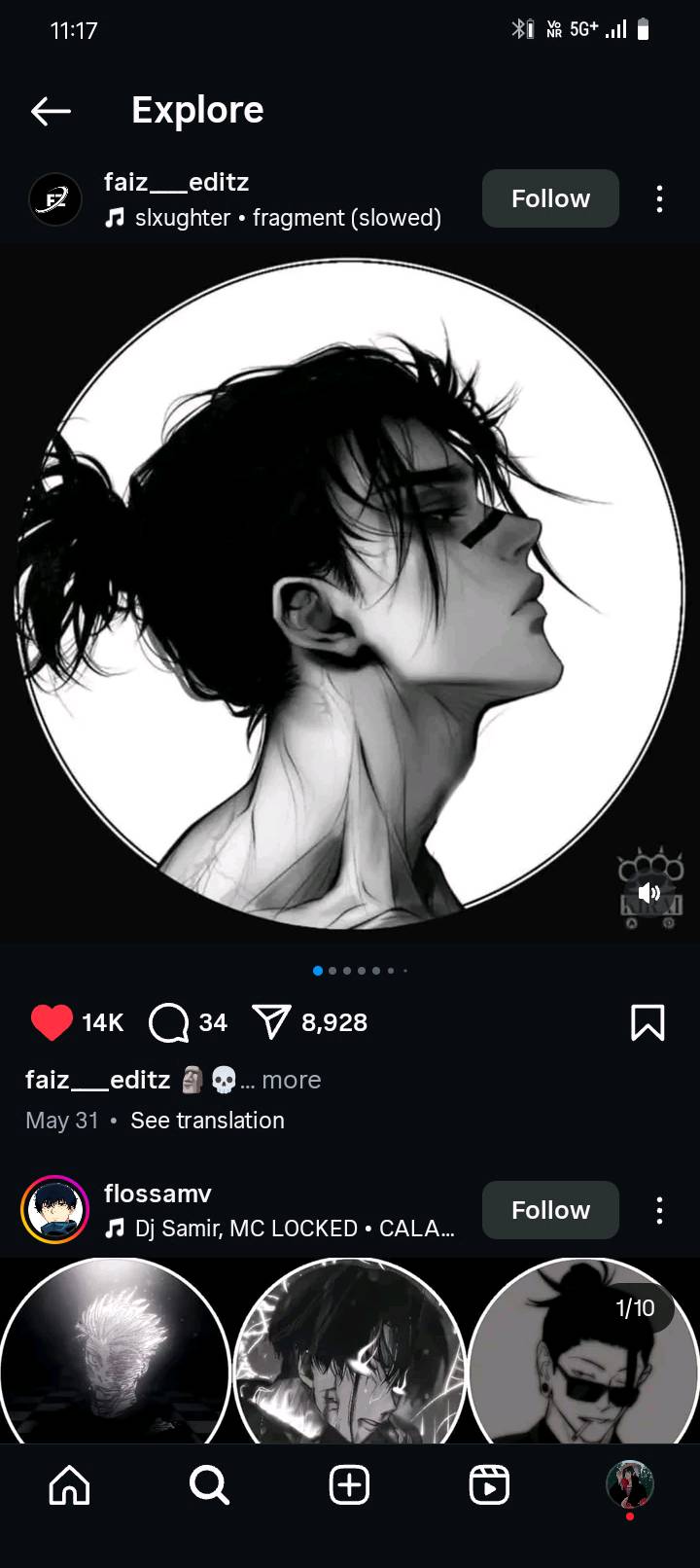
Task: Switch to the Reels tab
Action: (489, 1485)
